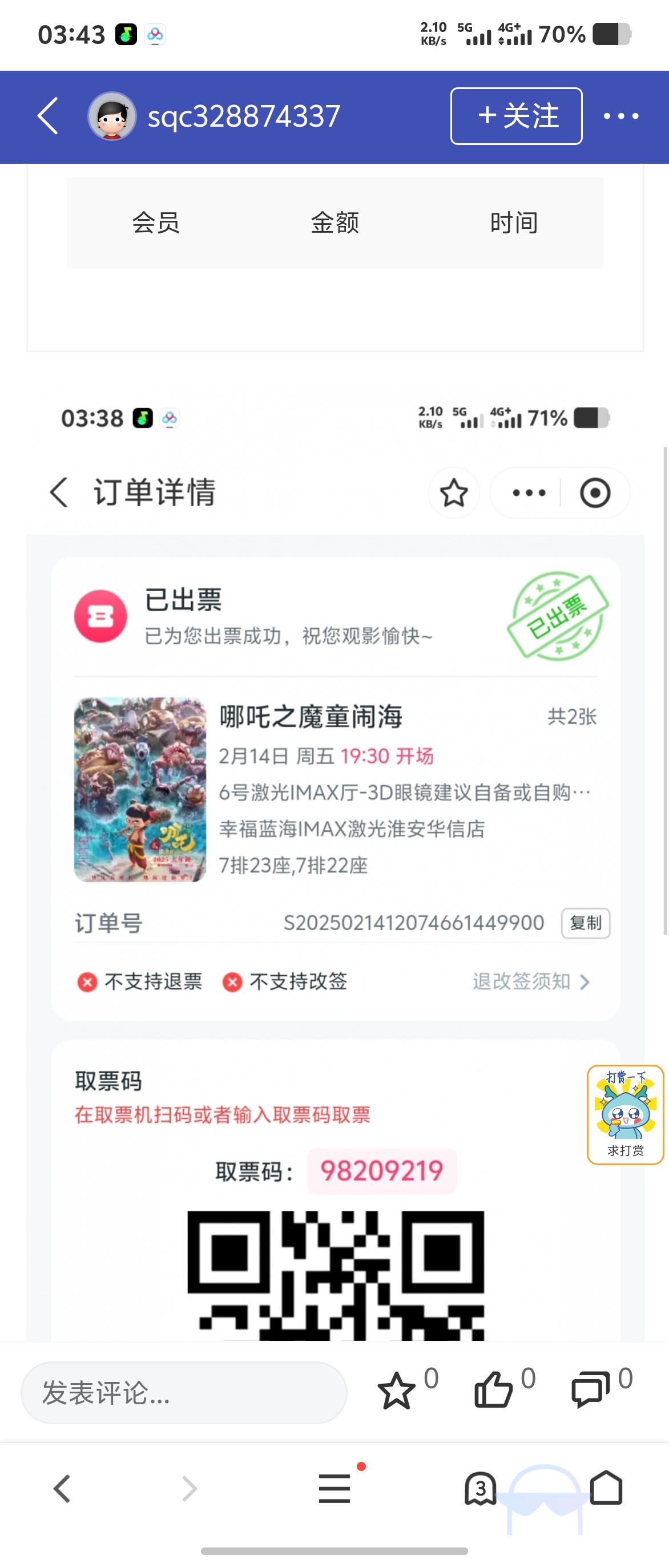669x1568 pixels.
Task: Show the 3 open browser tabs
Action: click(480, 1489)
